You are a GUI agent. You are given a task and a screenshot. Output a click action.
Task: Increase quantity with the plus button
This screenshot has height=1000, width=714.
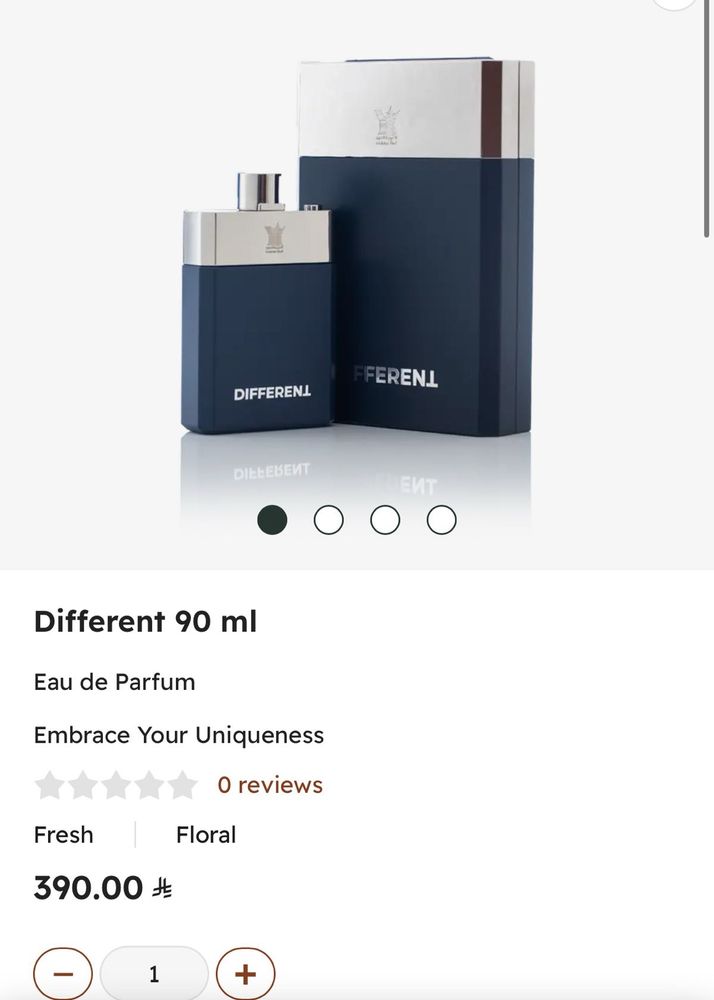click(245, 975)
